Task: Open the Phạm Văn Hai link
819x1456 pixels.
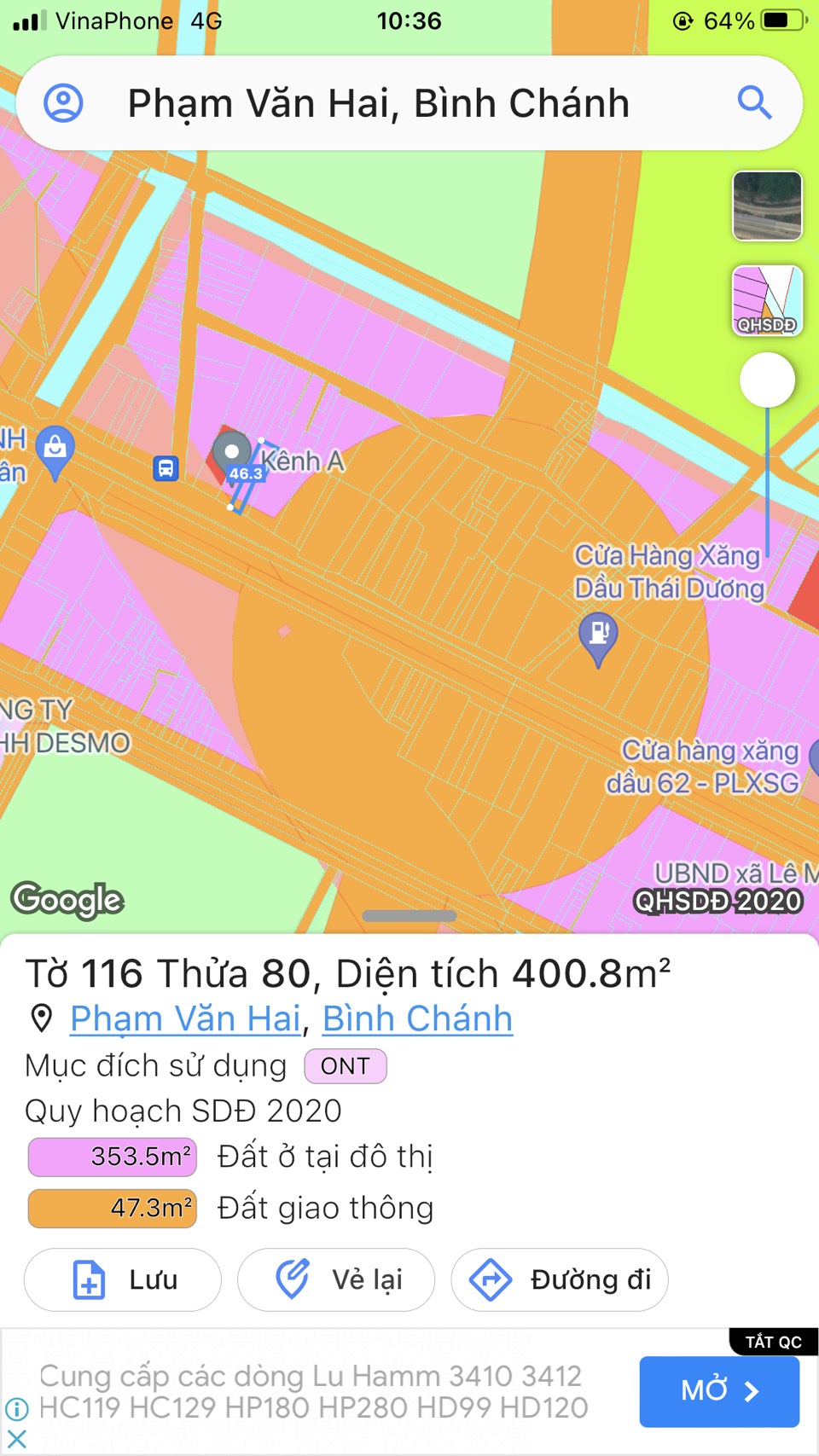Action: 185,1018
